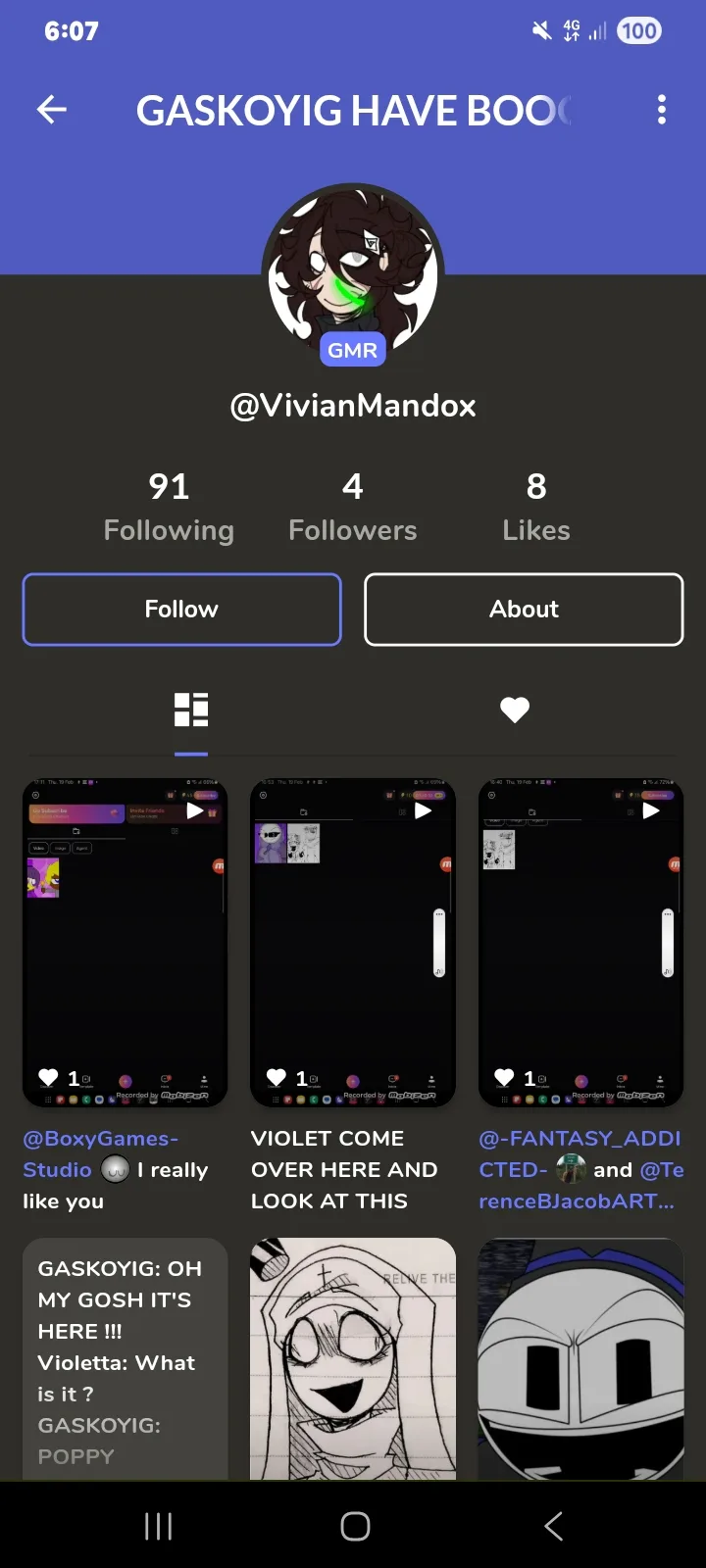
Task: Switch to the liked posts heart tab
Action: (515, 710)
